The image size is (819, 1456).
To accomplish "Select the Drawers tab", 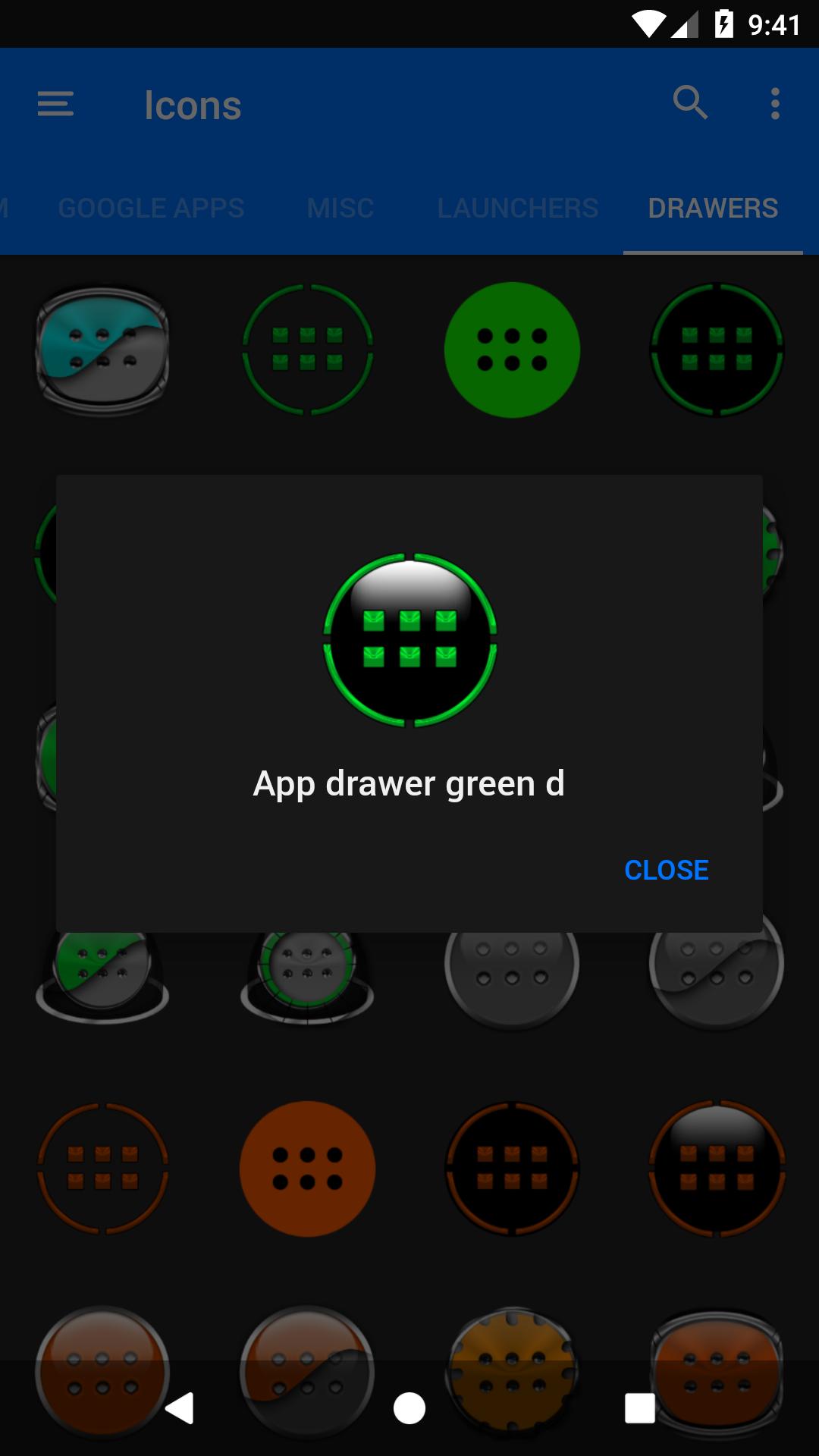I will click(x=713, y=208).
